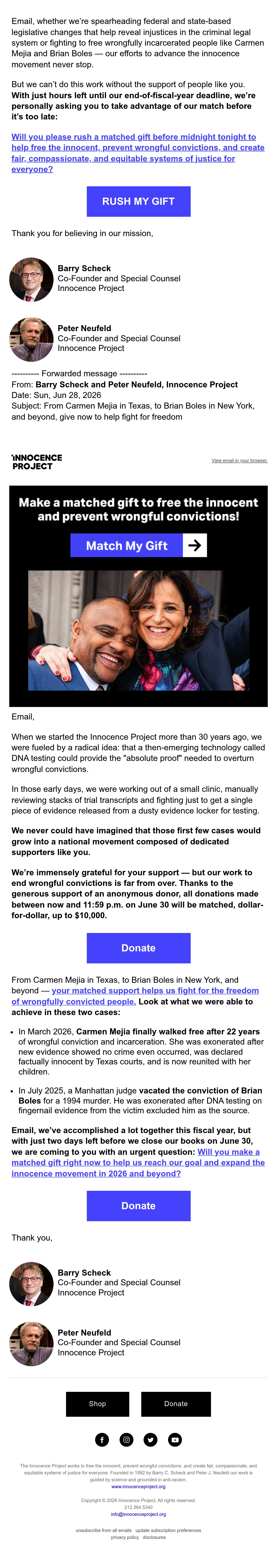Open View email in your browser link
This screenshot has width=277, height=1568.
pos(239,460)
